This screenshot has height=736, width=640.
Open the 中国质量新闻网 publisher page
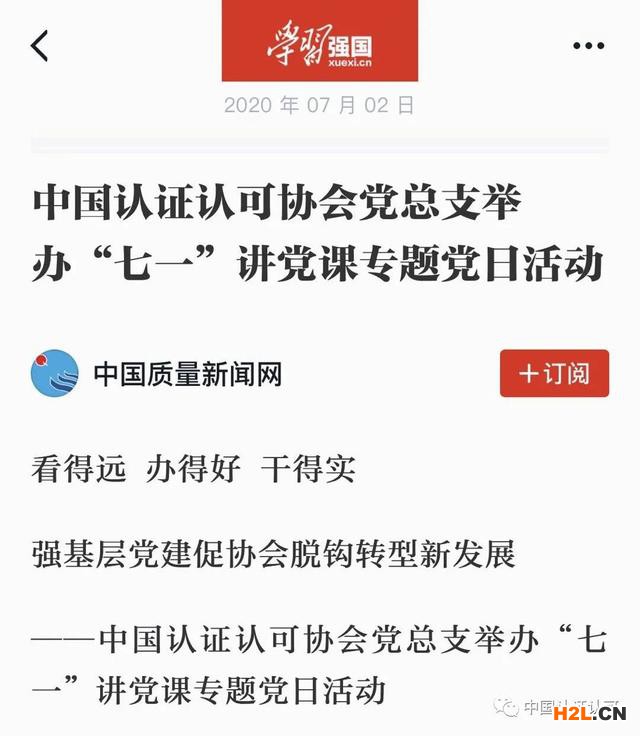tap(187, 375)
